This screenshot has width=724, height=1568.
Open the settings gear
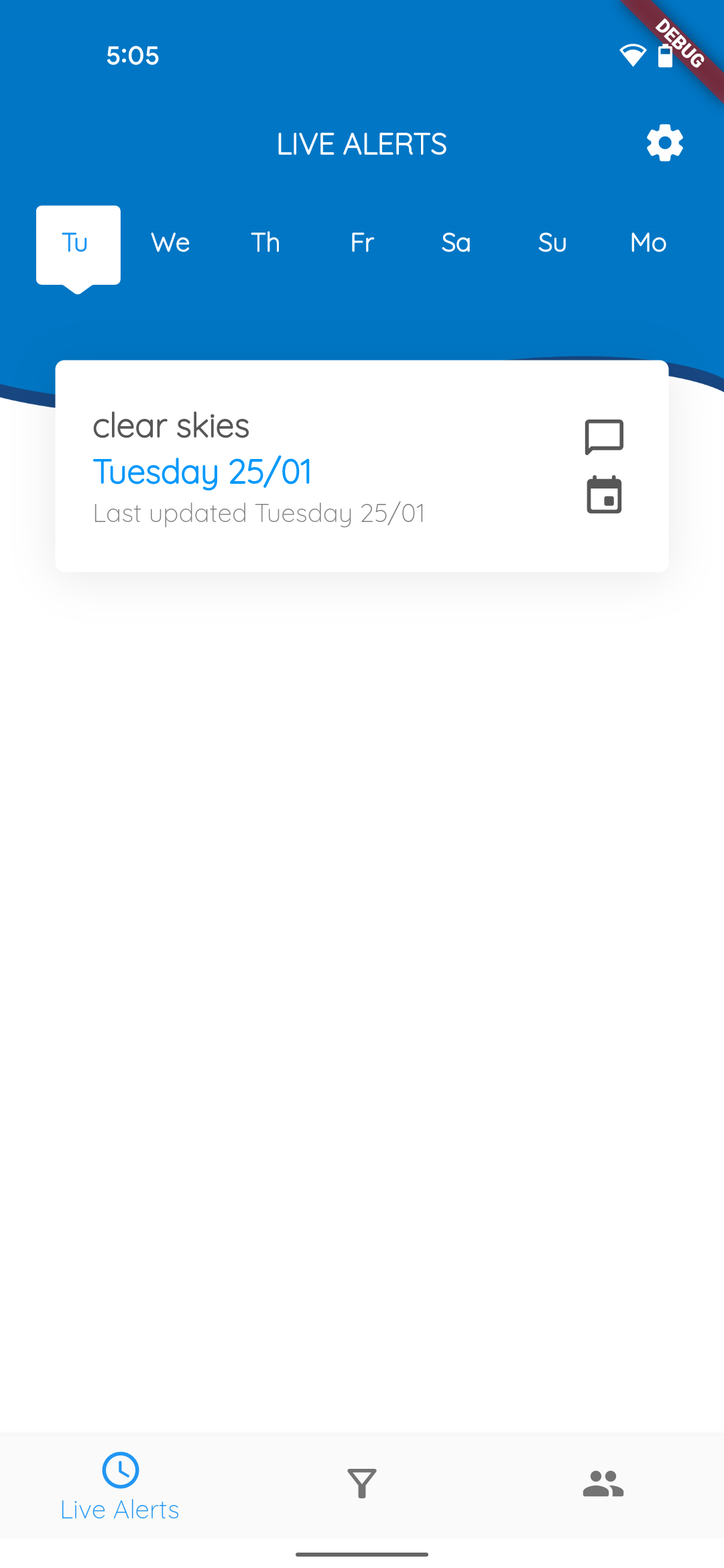pos(664,143)
